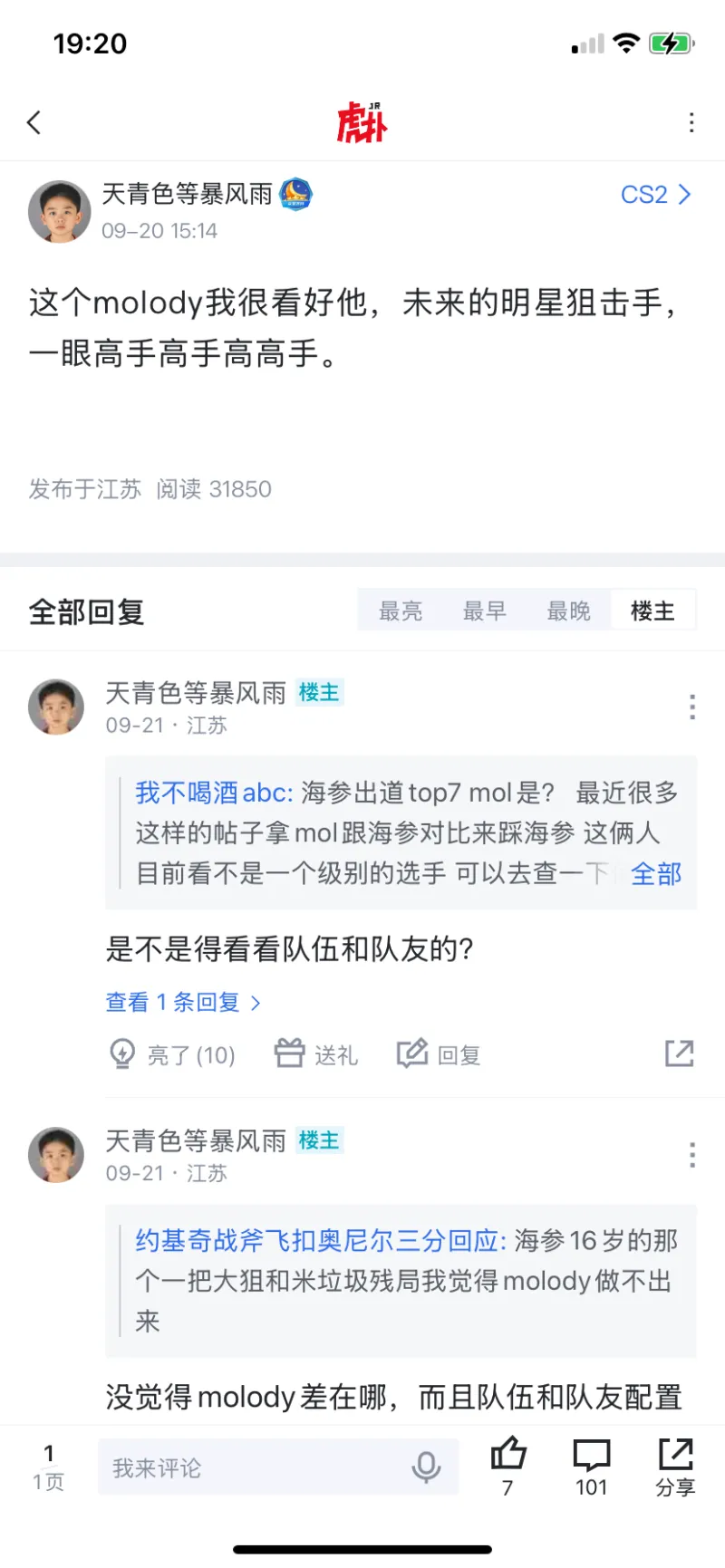Open more options for the second reply

tap(692, 1155)
